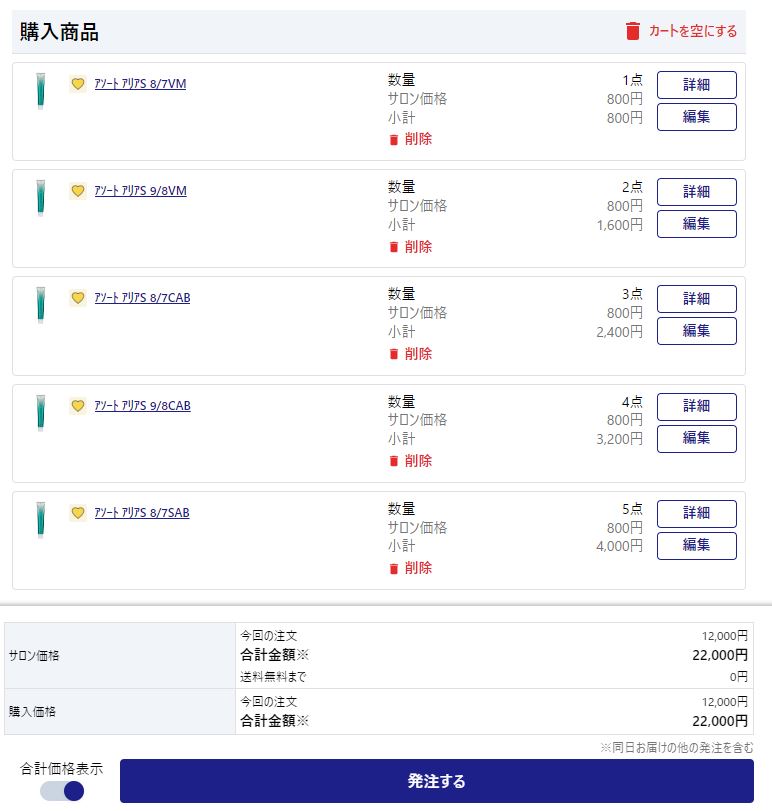The width and height of the screenshot is (772, 811).
Task: Toggle favorite heart for アソートアリアS 8/7VM
Action: [x=78, y=84]
